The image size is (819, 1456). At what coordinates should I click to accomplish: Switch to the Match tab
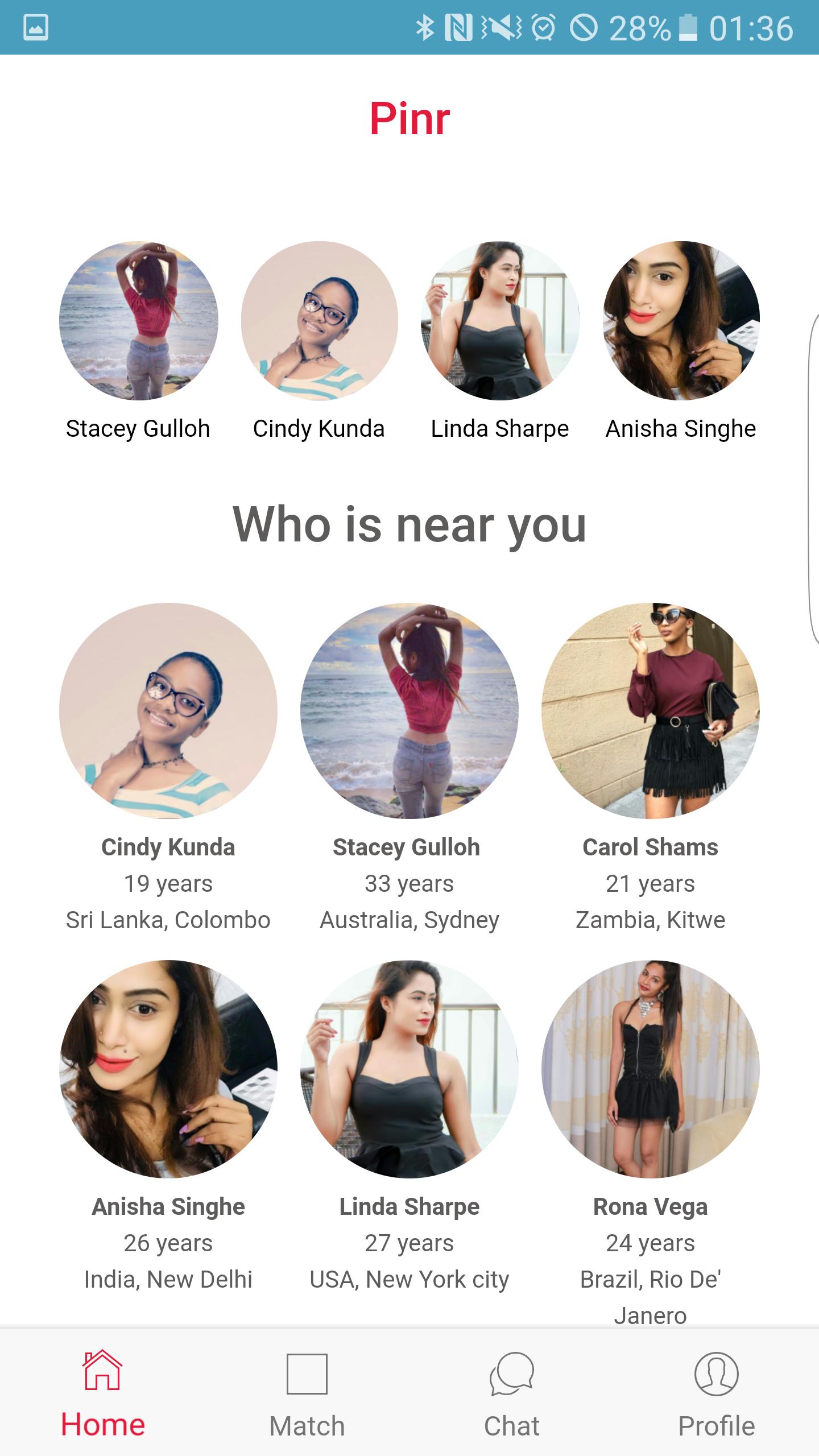(307, 1393)
